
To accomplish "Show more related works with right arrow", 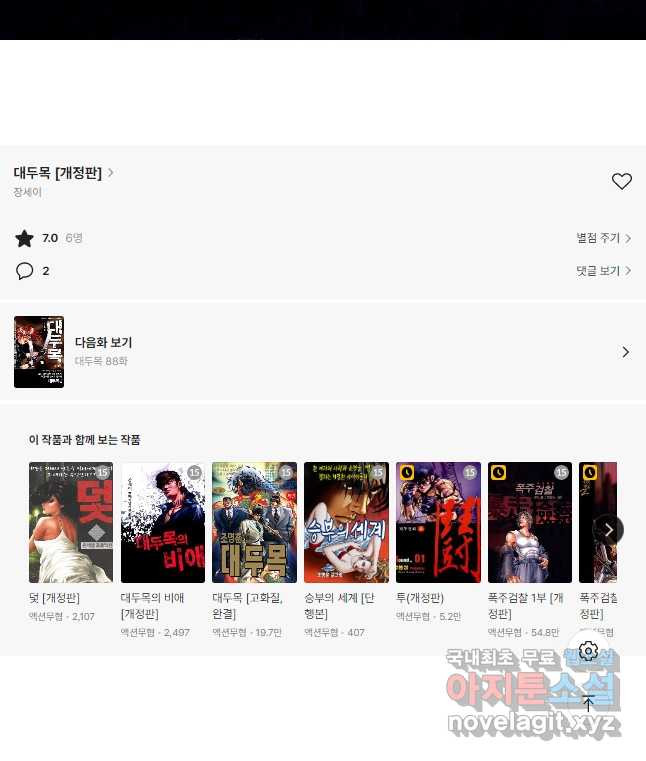I will tap(608, 529).
